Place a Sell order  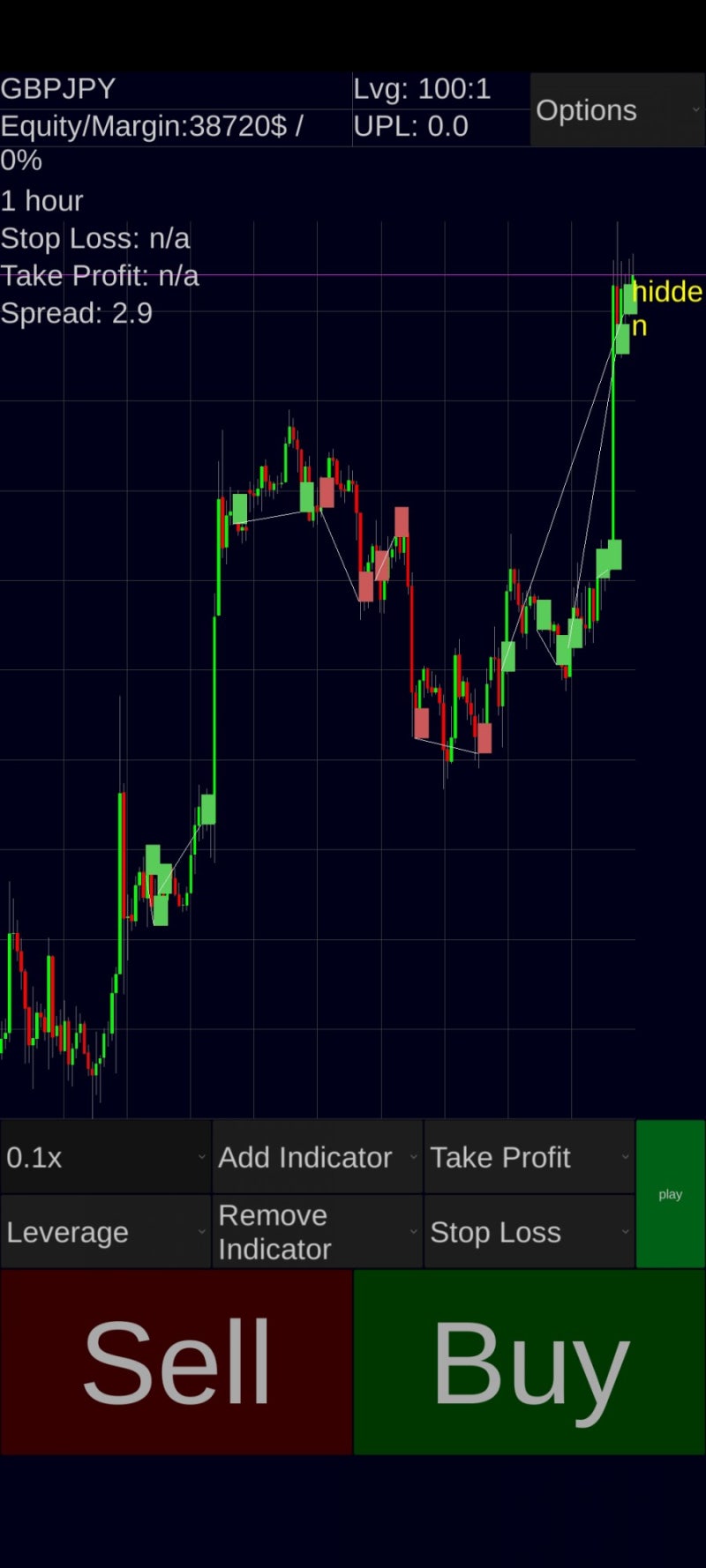point(176,1363)
